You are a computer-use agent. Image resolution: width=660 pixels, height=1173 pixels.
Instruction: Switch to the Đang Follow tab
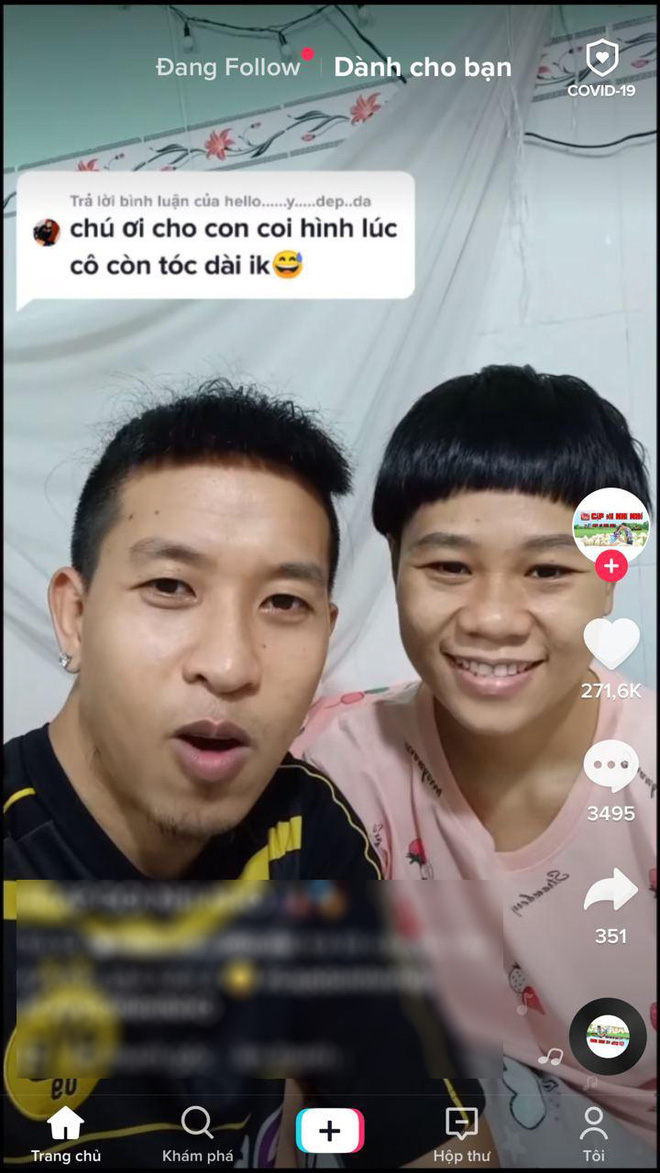click(x=228, y=67)
